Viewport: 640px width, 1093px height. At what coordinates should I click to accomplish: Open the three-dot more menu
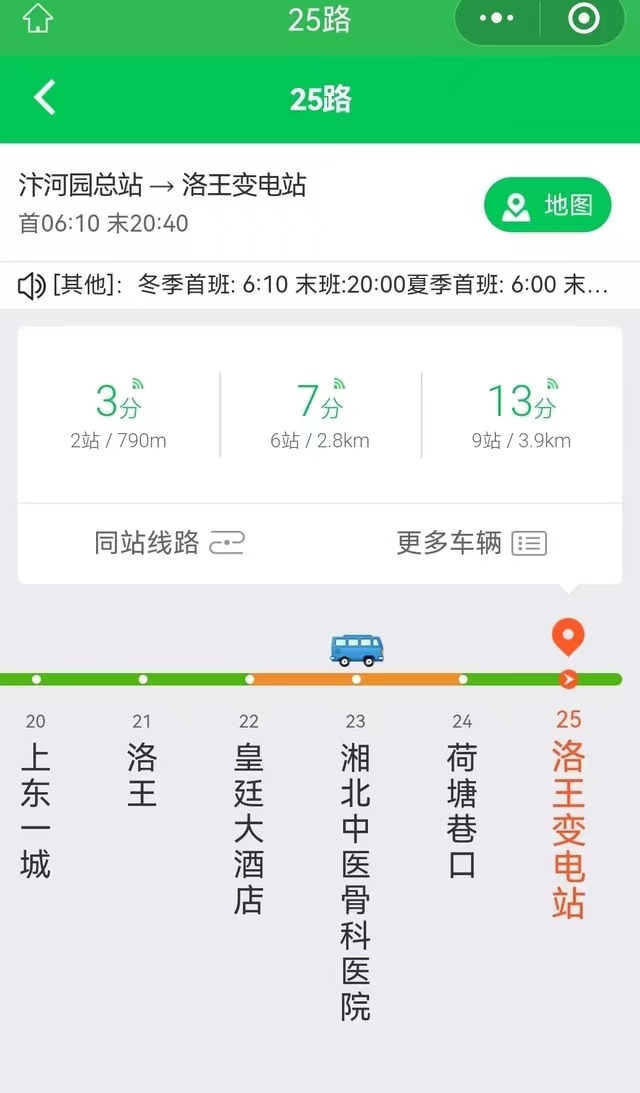497,19
